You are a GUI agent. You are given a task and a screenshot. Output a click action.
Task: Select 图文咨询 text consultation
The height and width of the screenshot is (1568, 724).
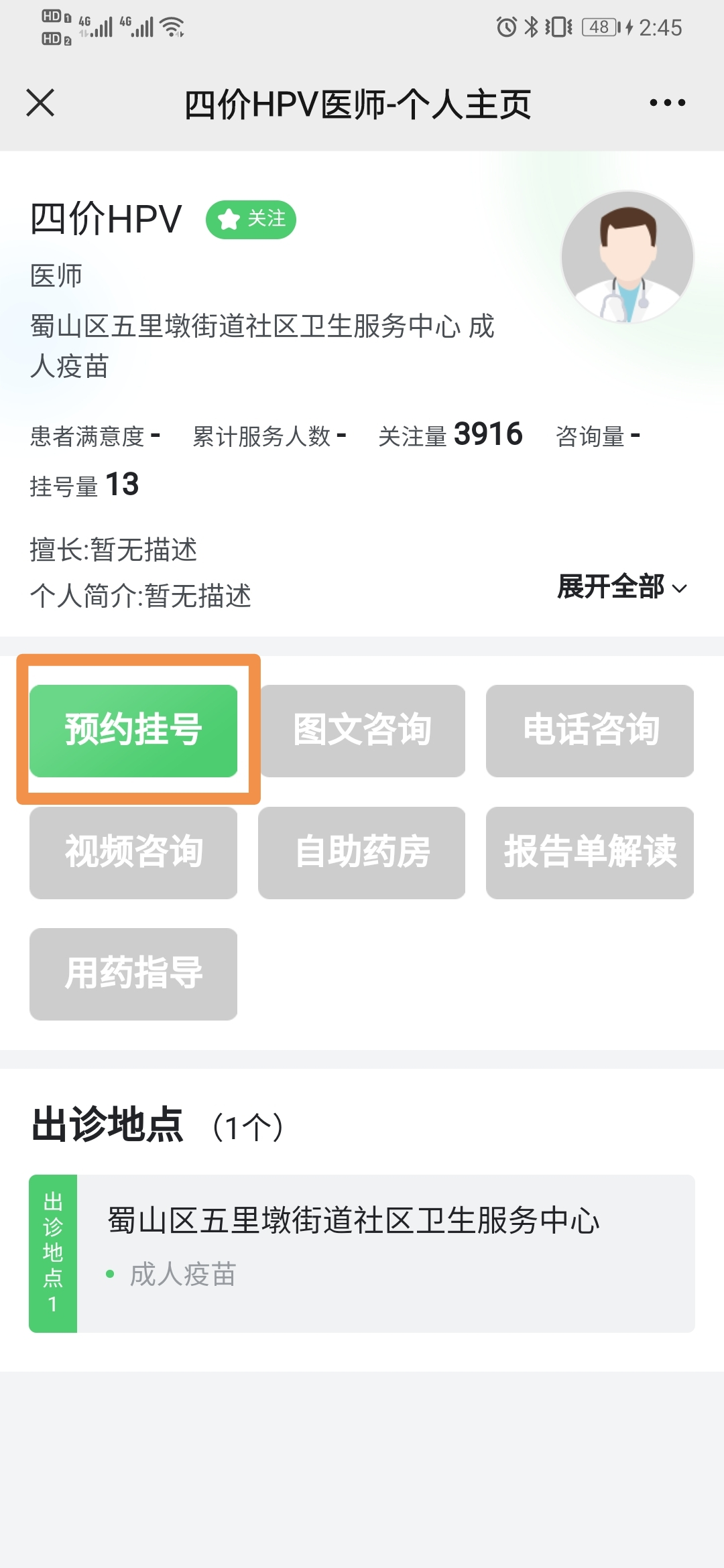(362, 730)
